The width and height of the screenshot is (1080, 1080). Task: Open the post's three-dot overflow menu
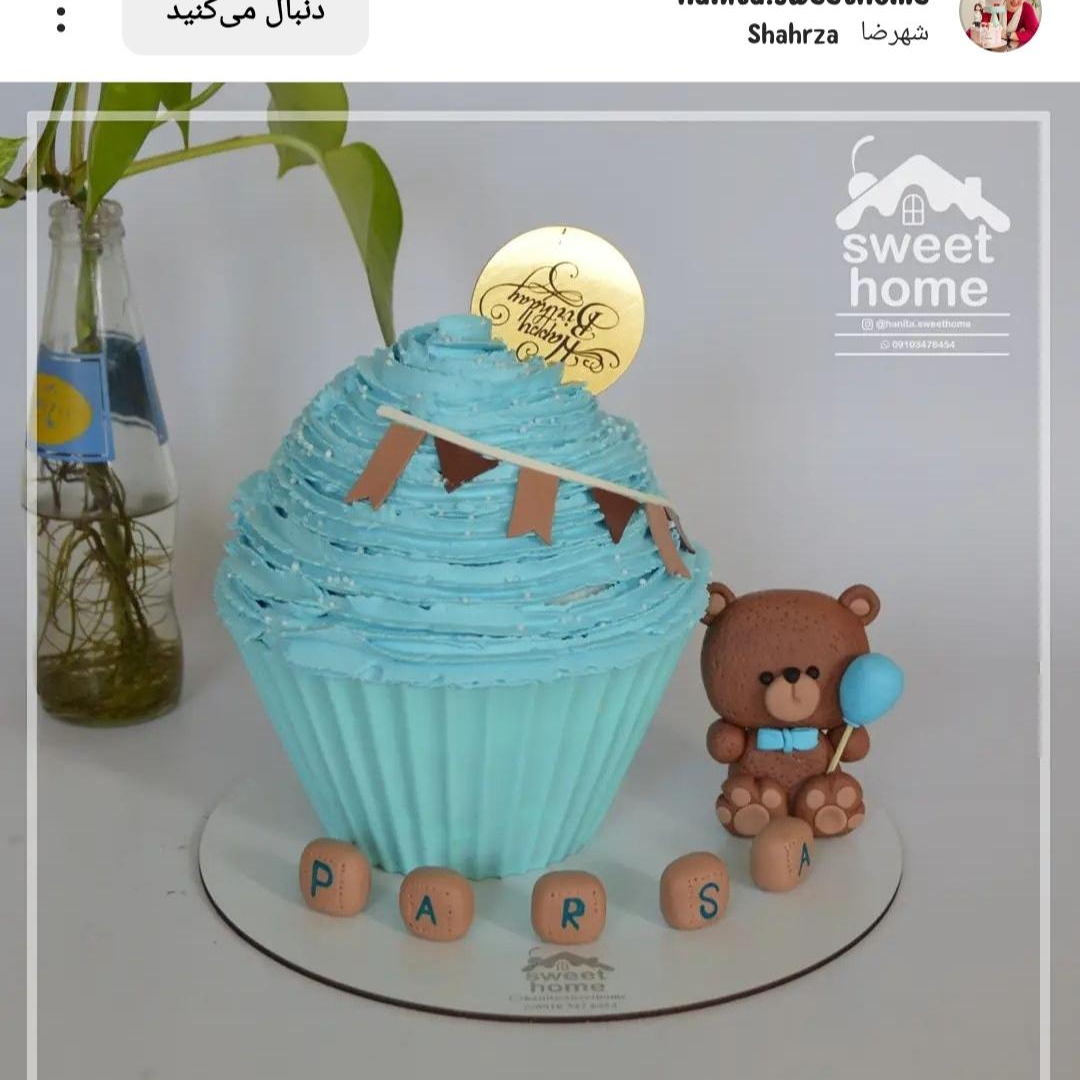(x=61, y=17)
